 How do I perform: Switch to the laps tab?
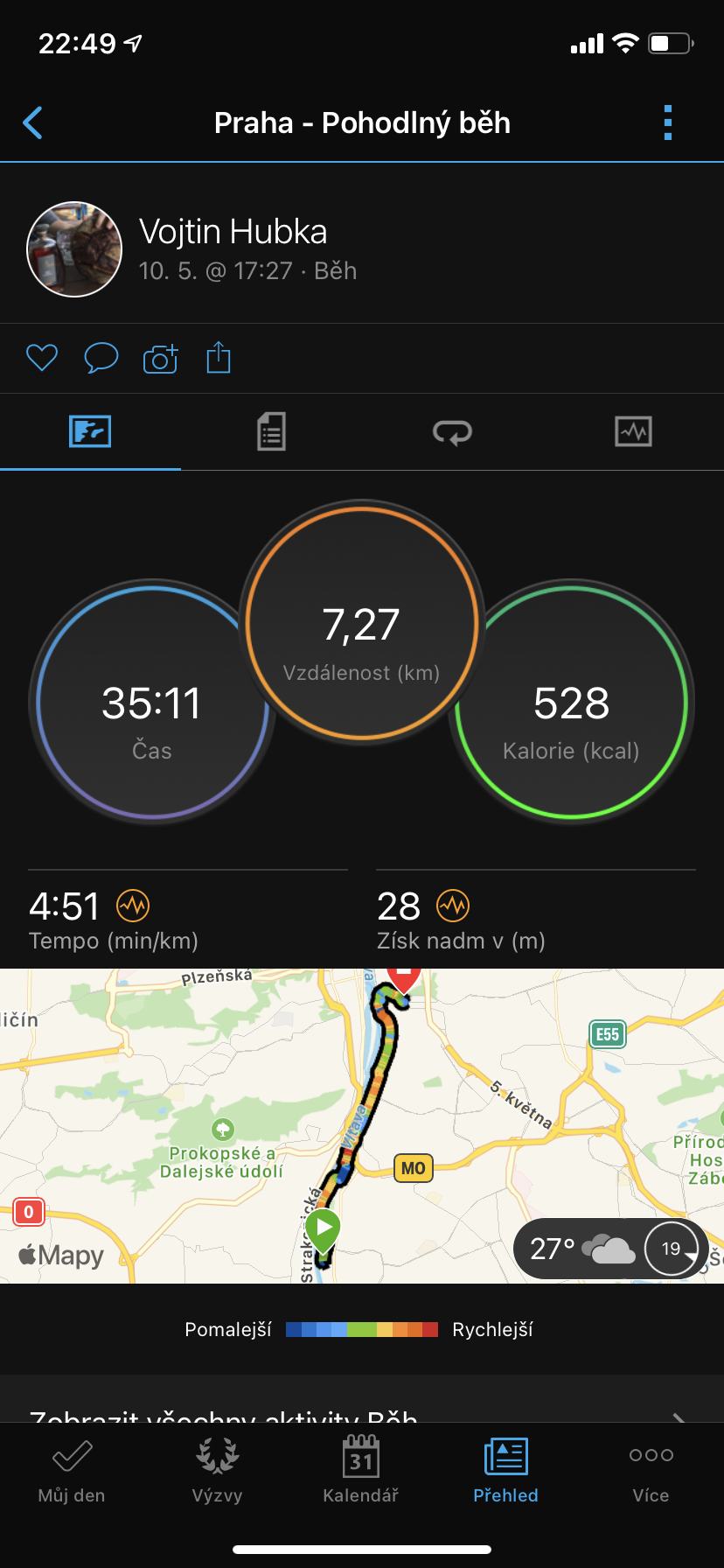(452, 431)
